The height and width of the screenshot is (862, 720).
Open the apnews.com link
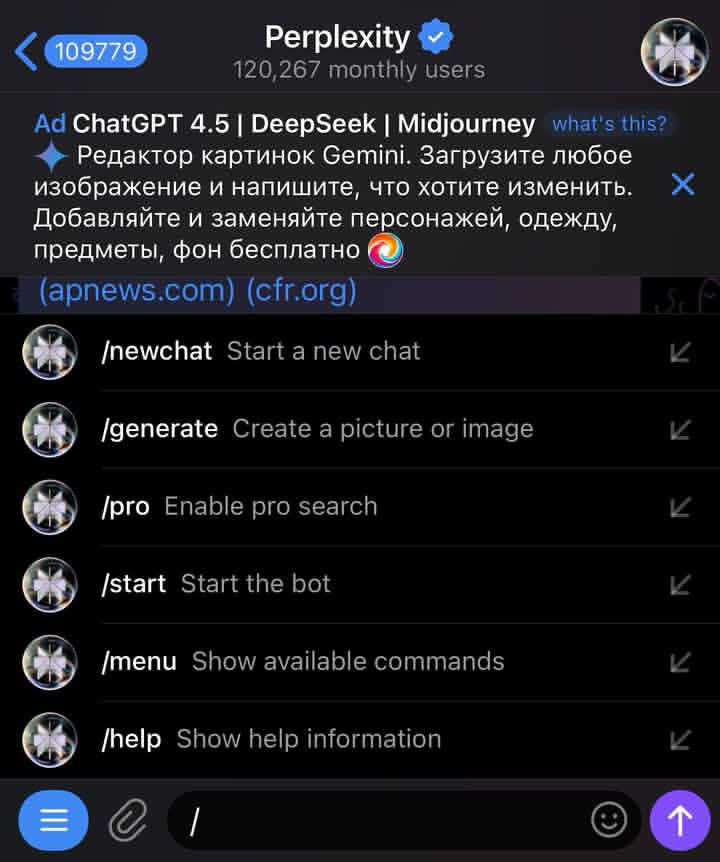click(x=136, y=291)
